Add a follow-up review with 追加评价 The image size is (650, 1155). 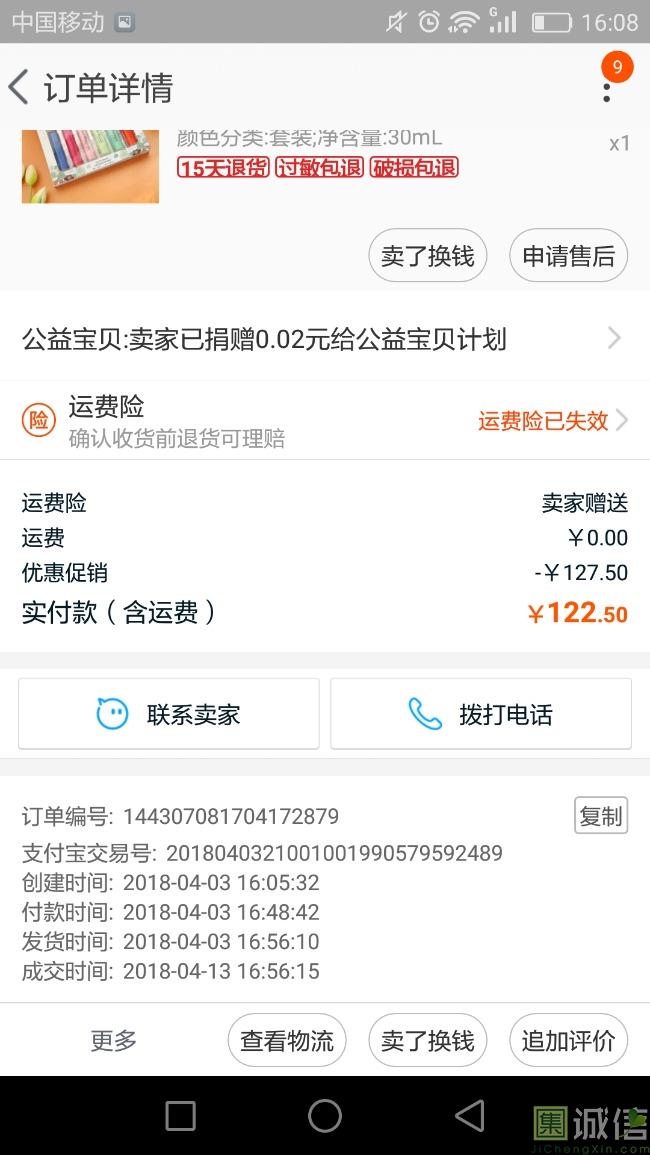click(x=568, y=1040)
